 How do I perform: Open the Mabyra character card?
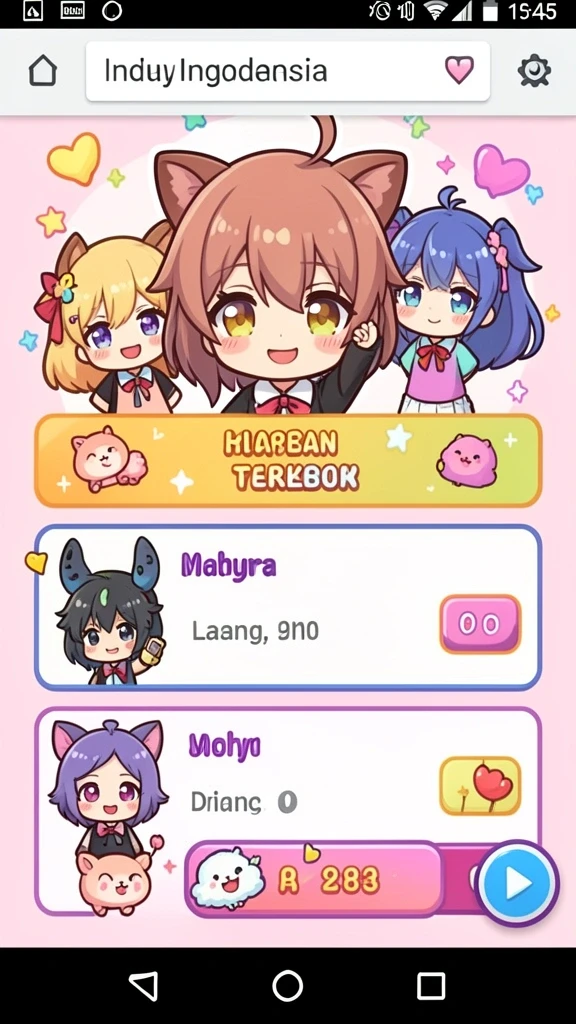(x=288, y=607)
